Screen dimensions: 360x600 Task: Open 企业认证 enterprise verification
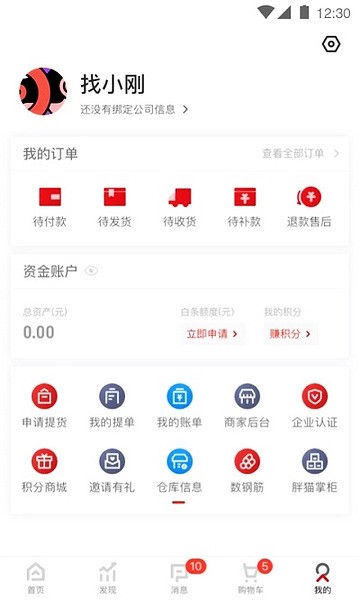point(314,406)
